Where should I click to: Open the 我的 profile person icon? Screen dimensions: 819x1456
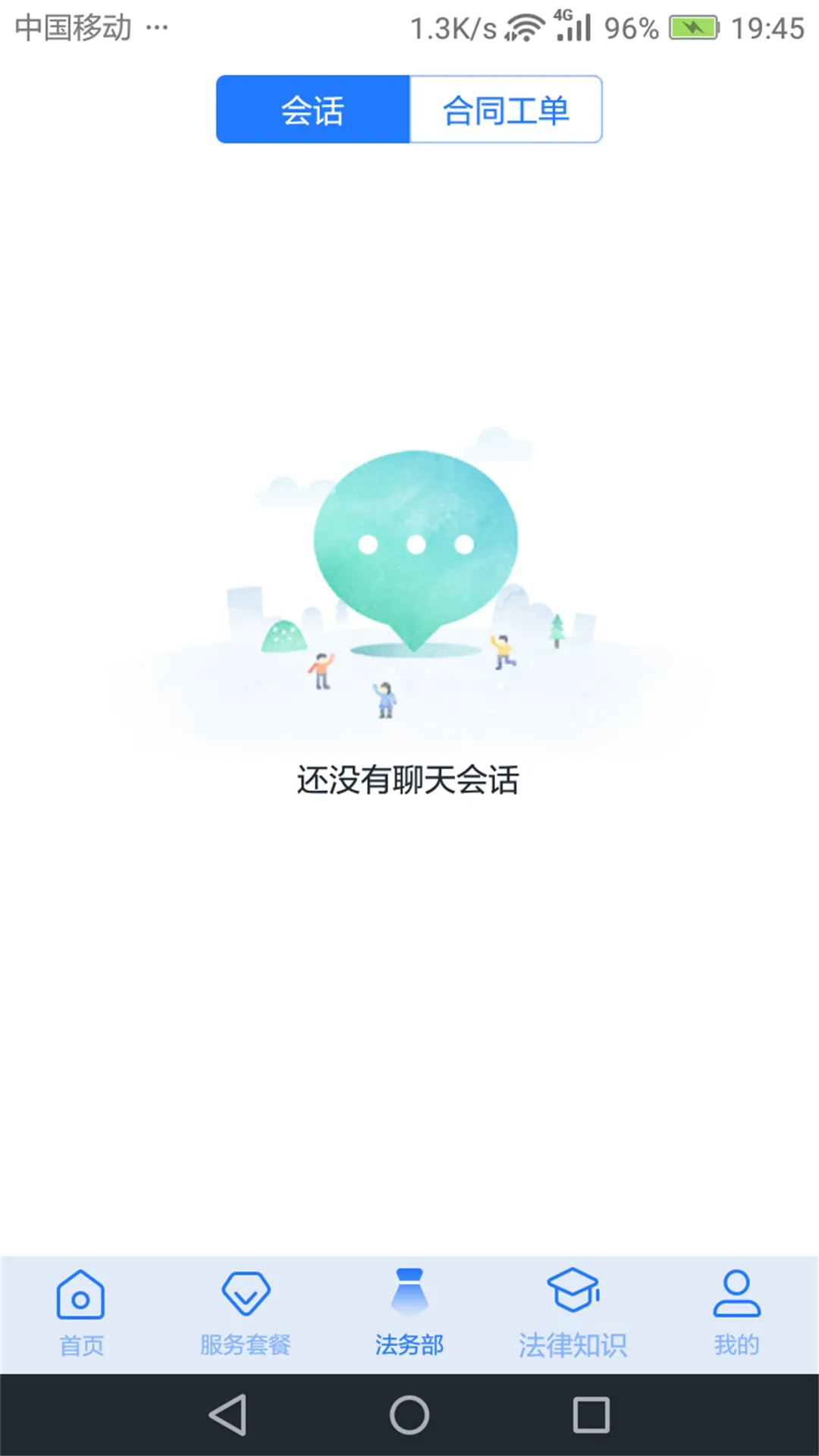[x=736, y=1293]
